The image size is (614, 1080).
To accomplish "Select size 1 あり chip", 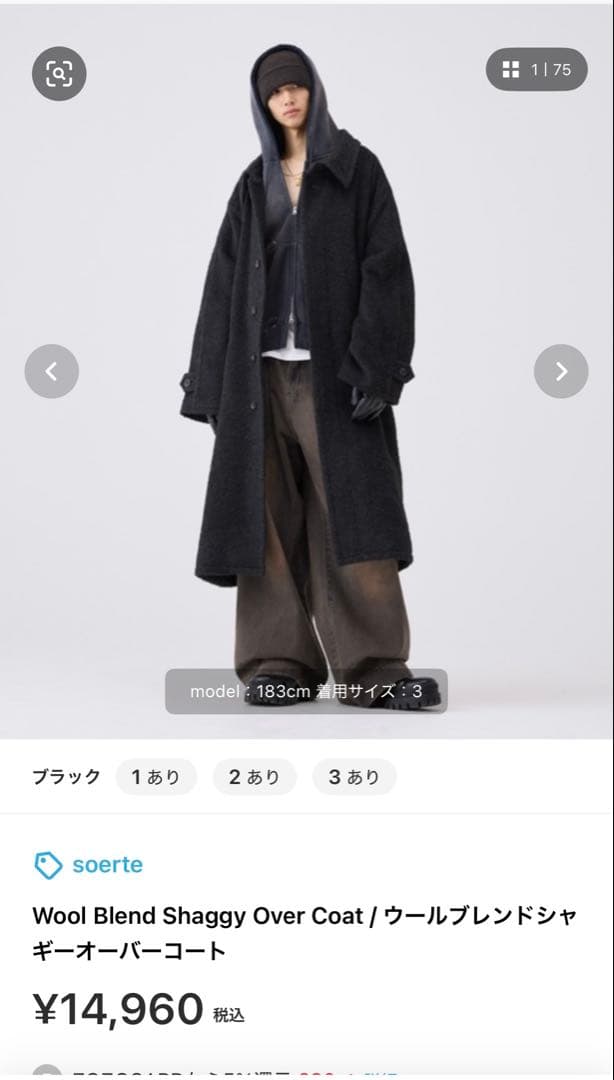I will (x=156, y=777).
